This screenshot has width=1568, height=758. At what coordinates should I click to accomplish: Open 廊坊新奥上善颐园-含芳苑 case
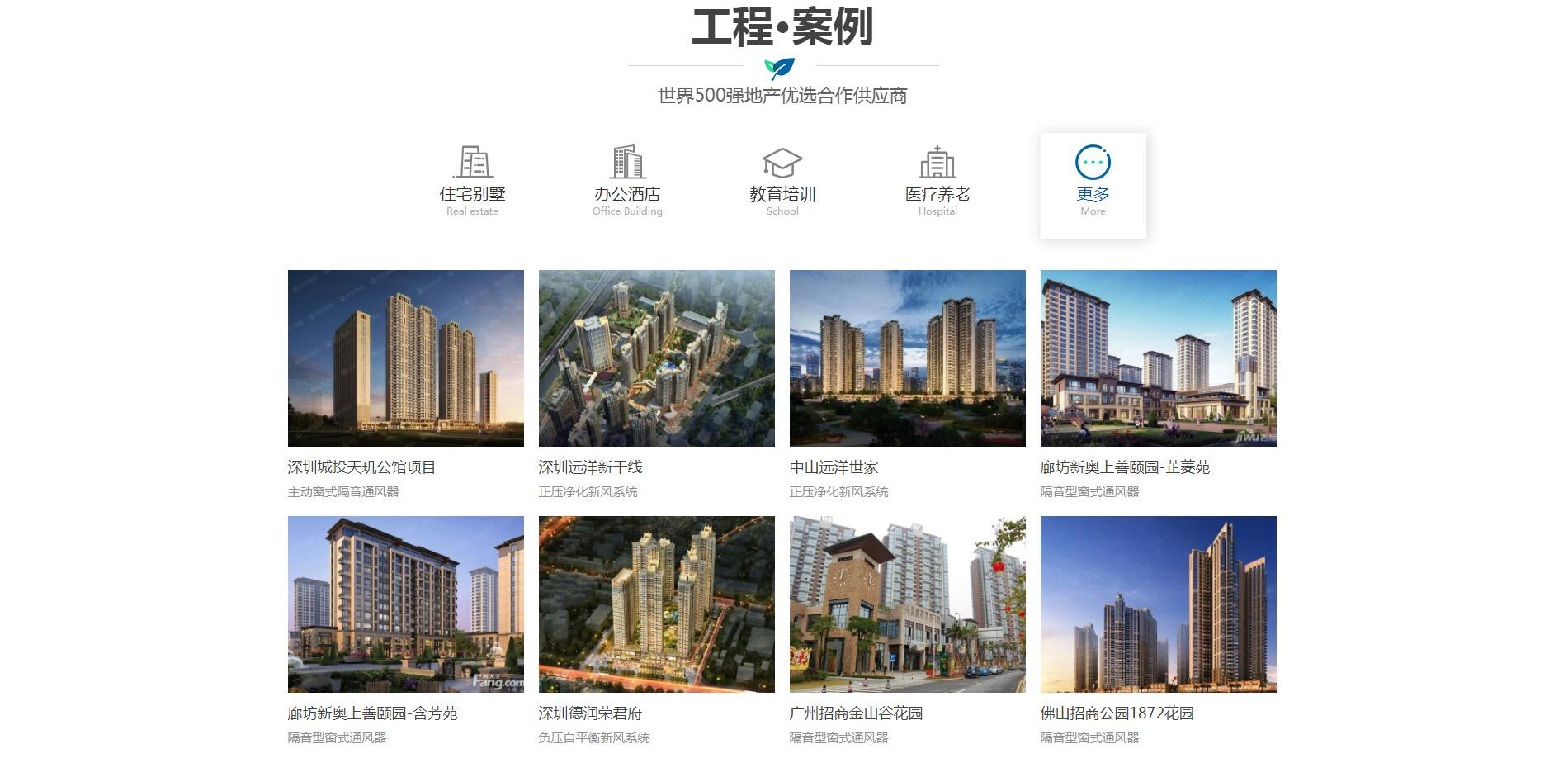coord(405,604)
